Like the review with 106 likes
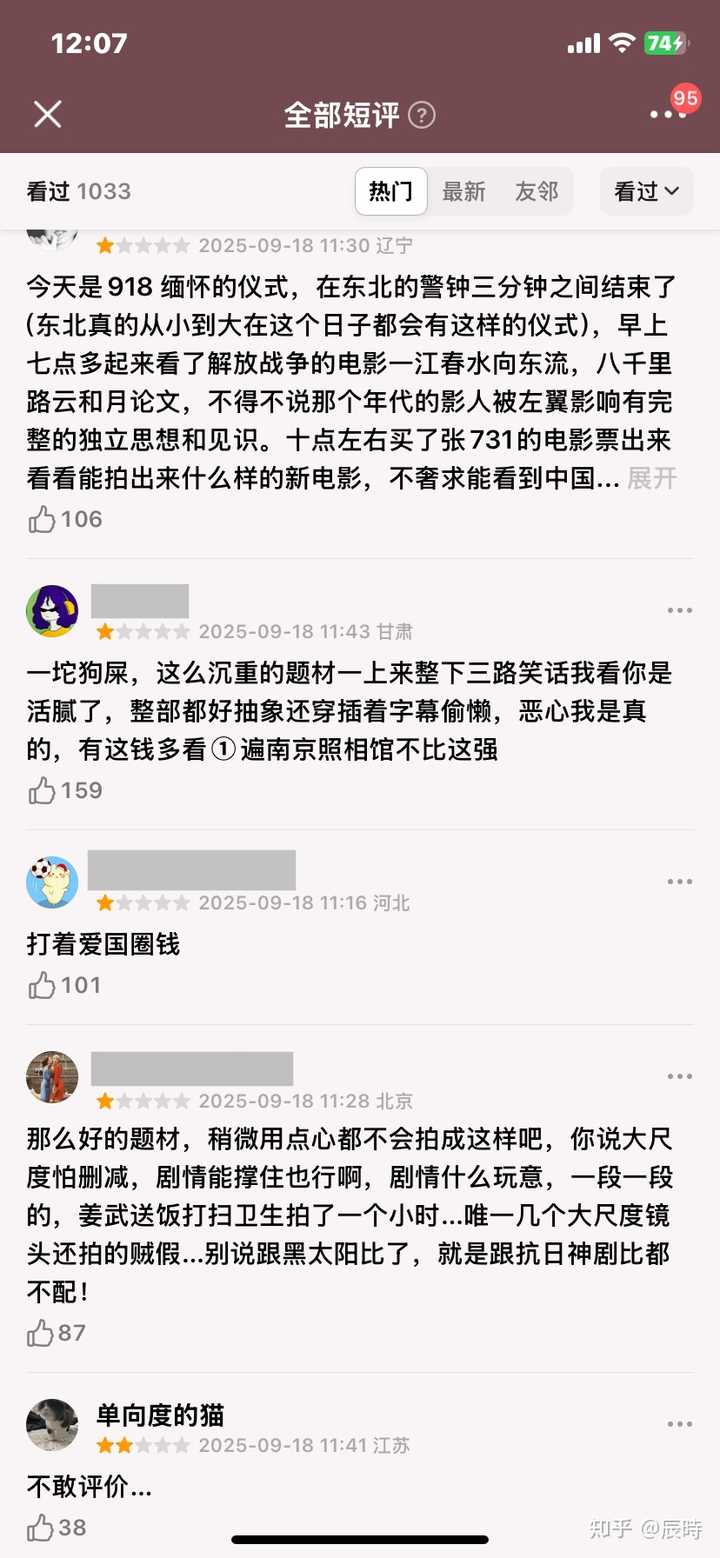Image resolution: width=720 pixels, height=1558 pixels. (43, 519)
